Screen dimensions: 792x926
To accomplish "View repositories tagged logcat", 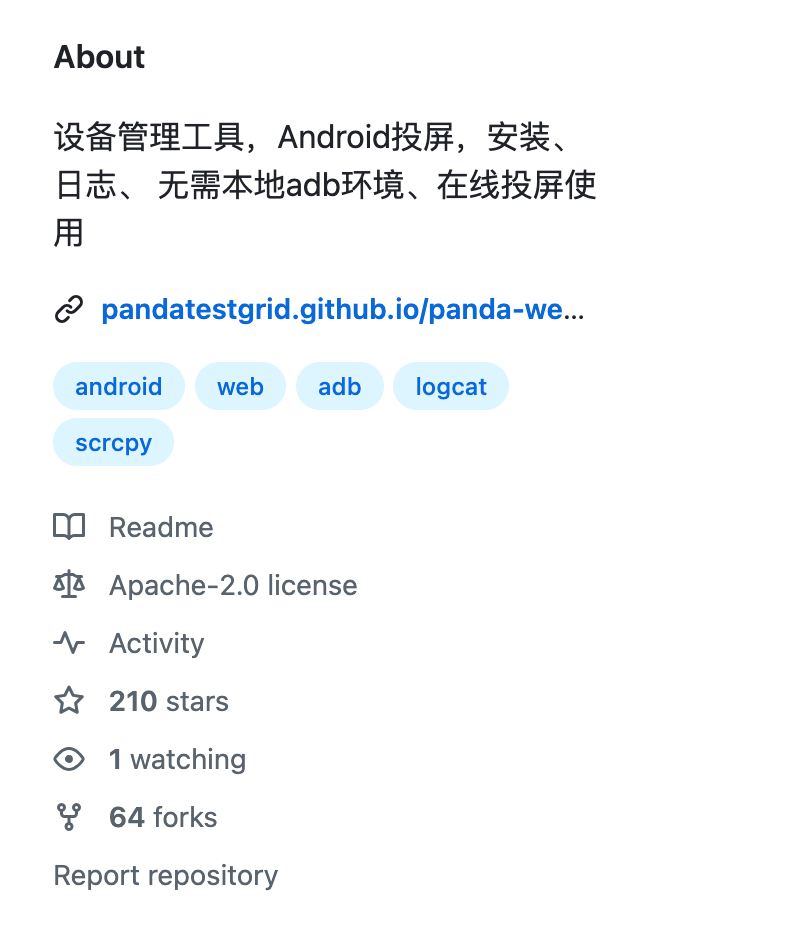I will click(x=451, y=387).
